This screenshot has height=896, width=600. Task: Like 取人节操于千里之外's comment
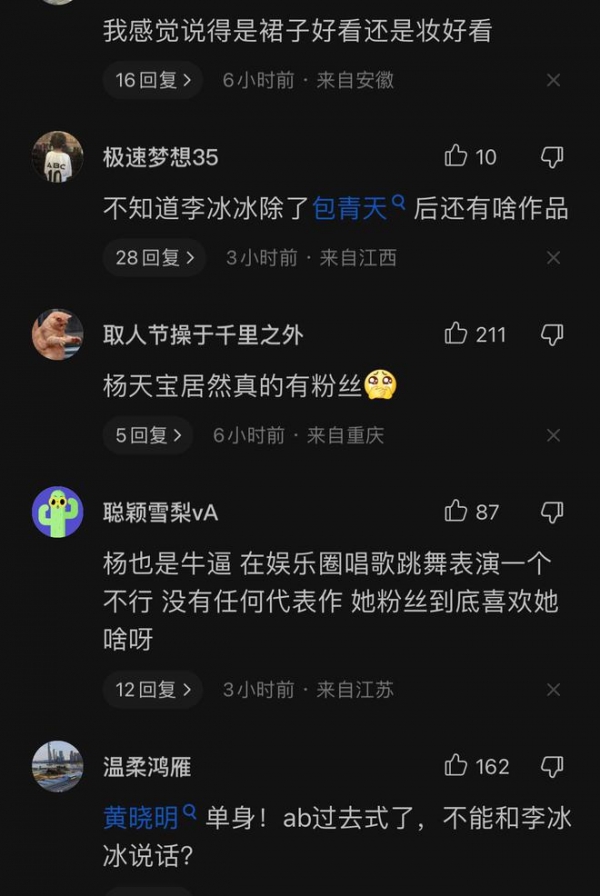pos(457,334)
